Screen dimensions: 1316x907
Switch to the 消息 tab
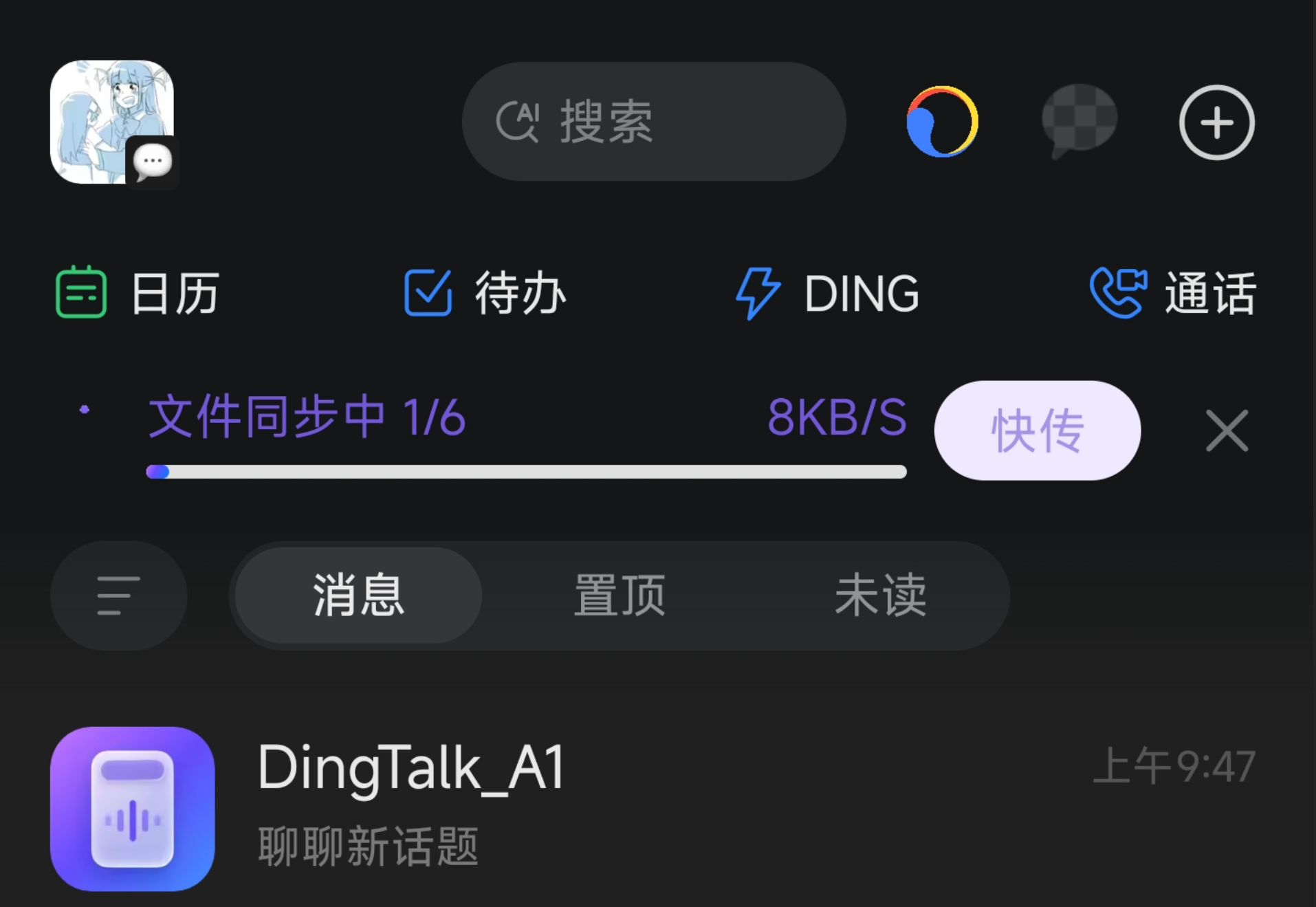[x=358, y=595]
